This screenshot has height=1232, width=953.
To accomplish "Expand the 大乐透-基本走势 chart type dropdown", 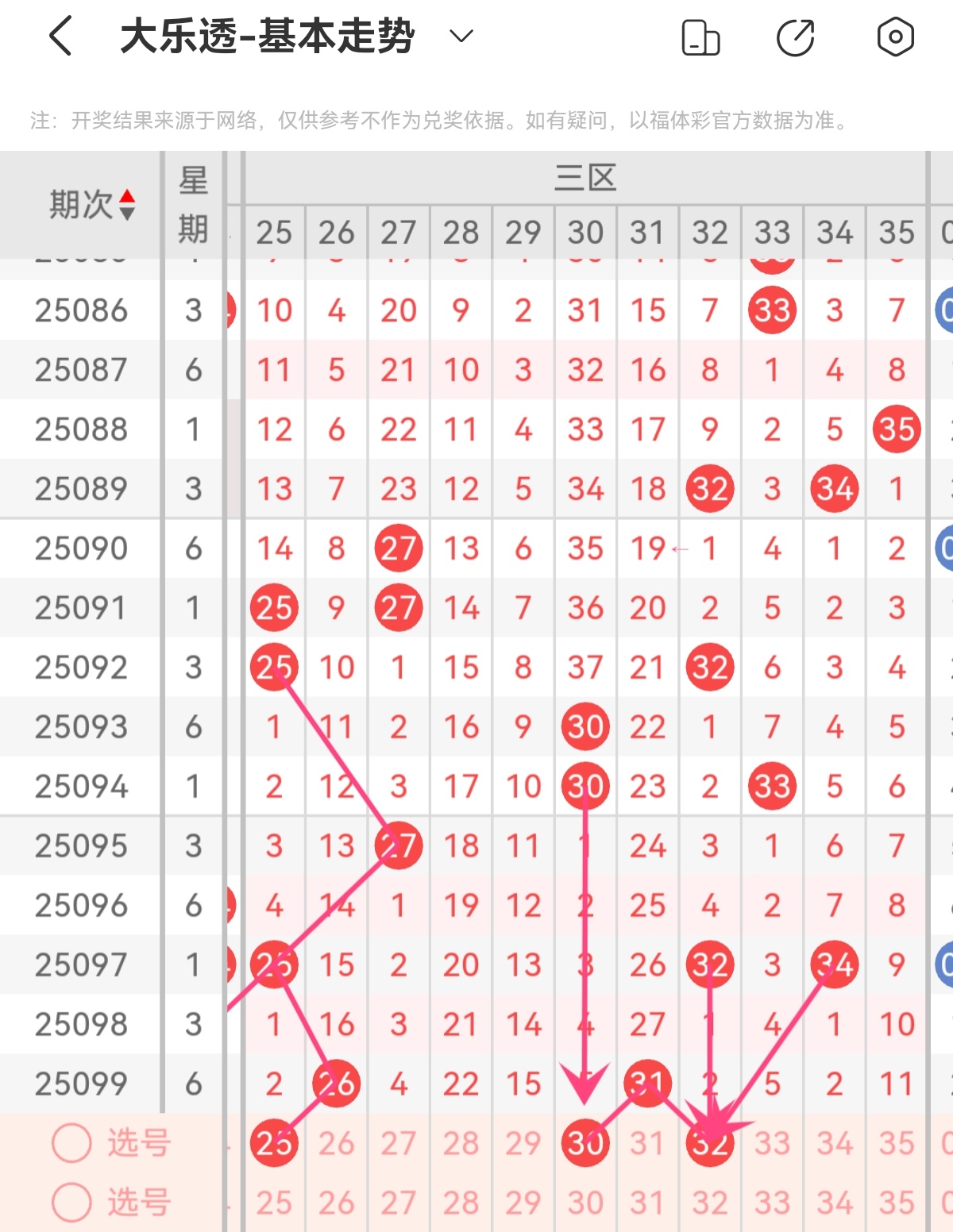I will (x=461, y=37).
